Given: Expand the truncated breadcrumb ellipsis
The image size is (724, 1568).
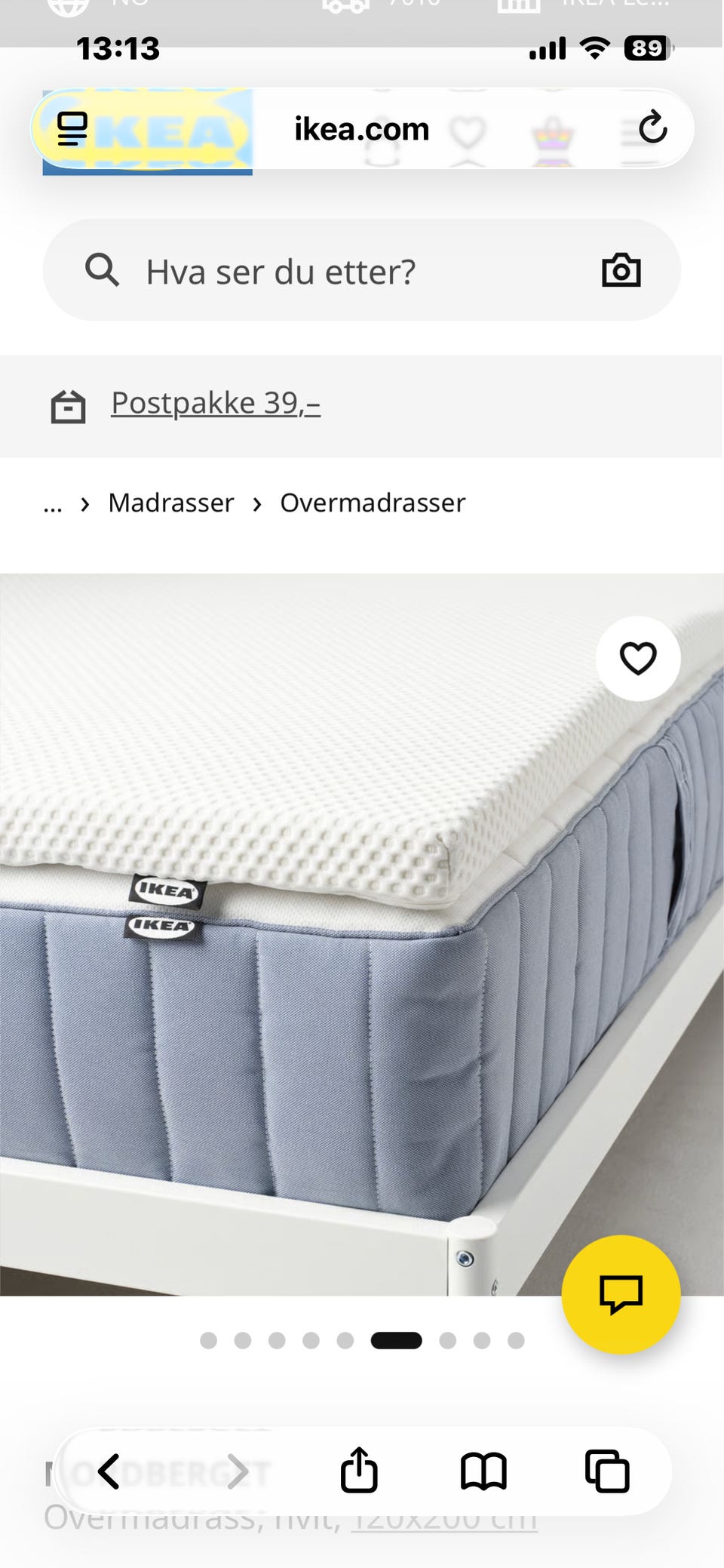Looking at the screenshot, I should coord(52,503).
